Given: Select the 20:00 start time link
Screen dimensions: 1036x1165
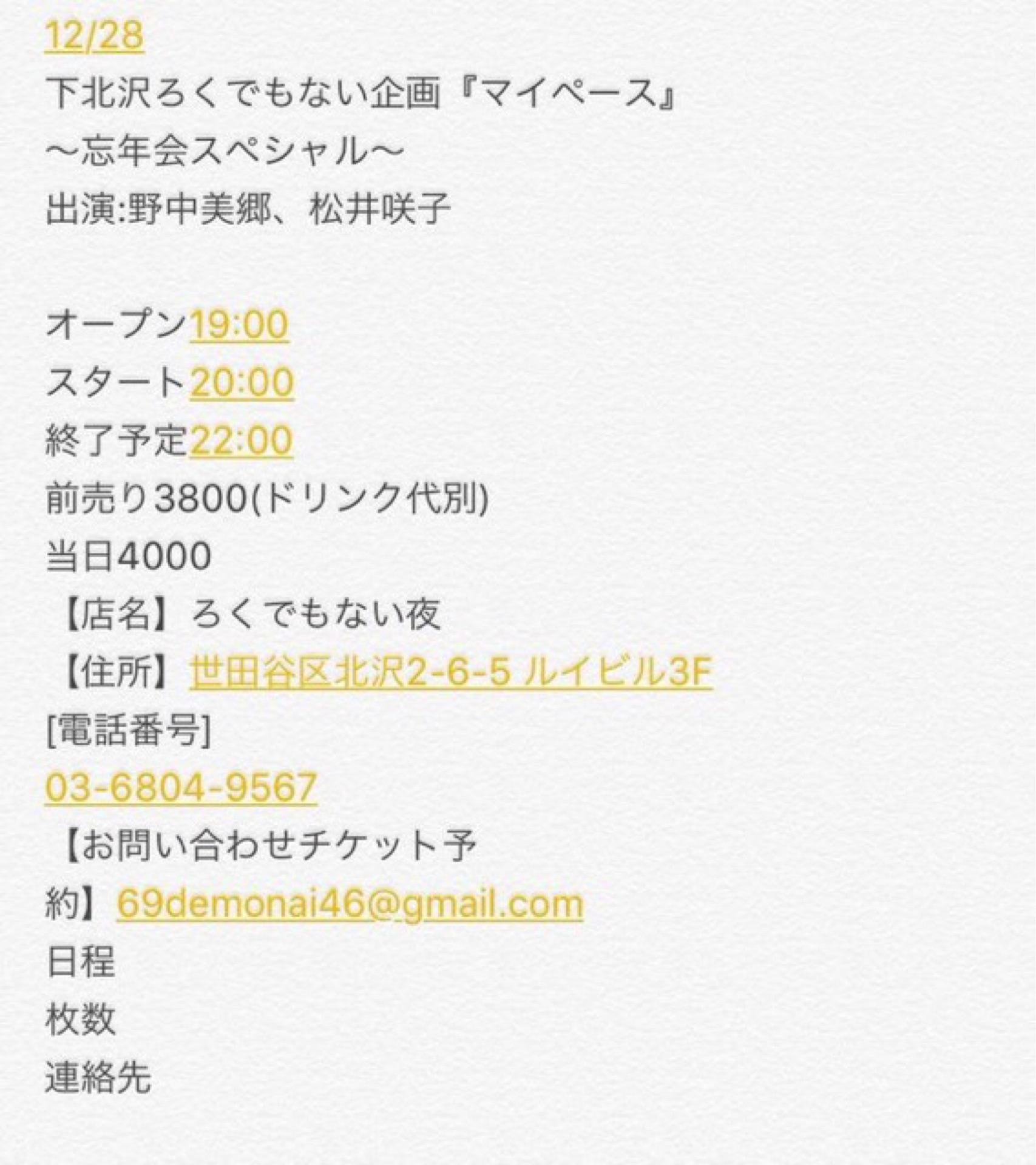Looking at the screenshot, I should (x=242, y=382).
